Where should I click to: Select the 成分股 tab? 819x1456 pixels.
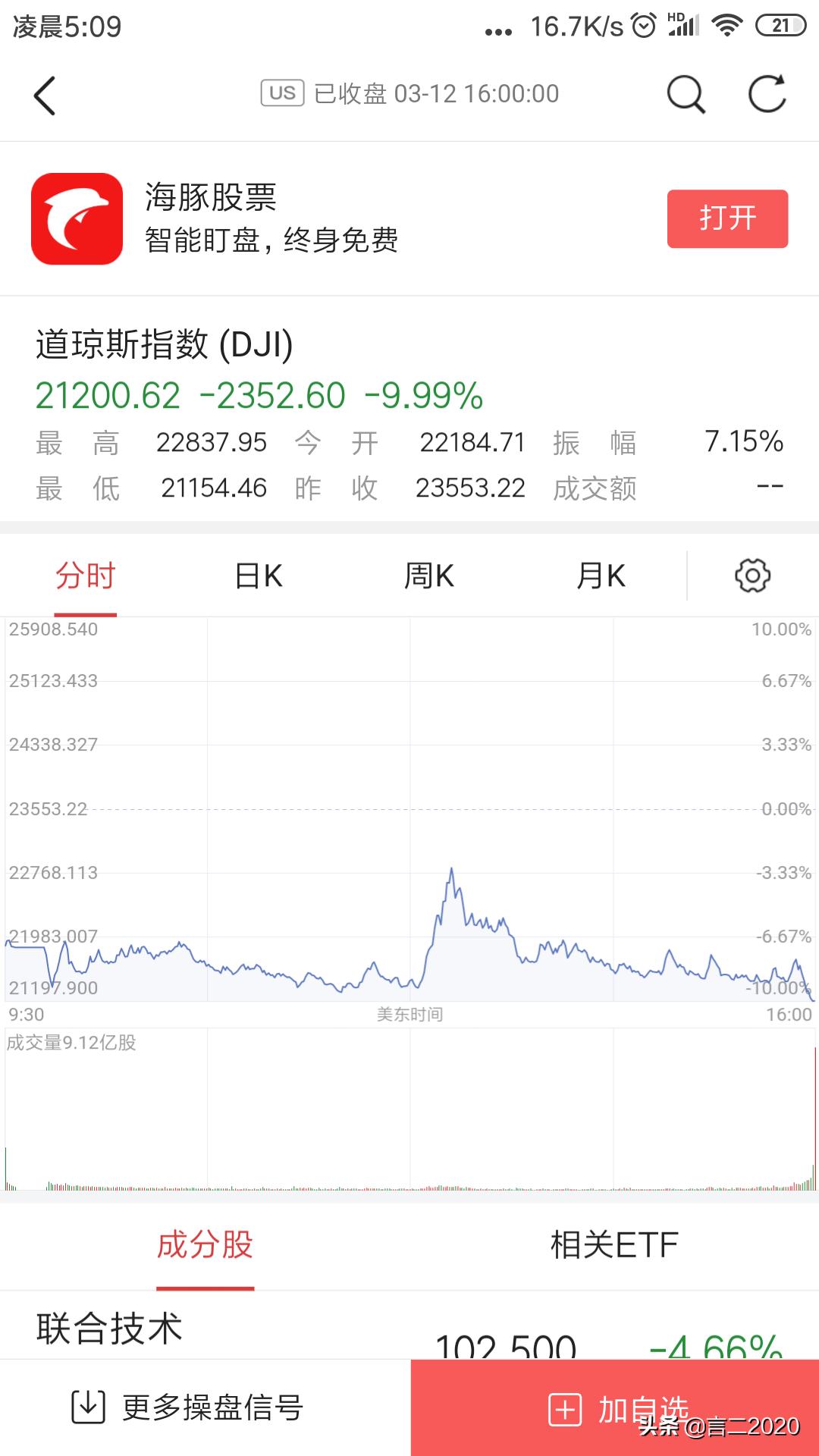205,1245
